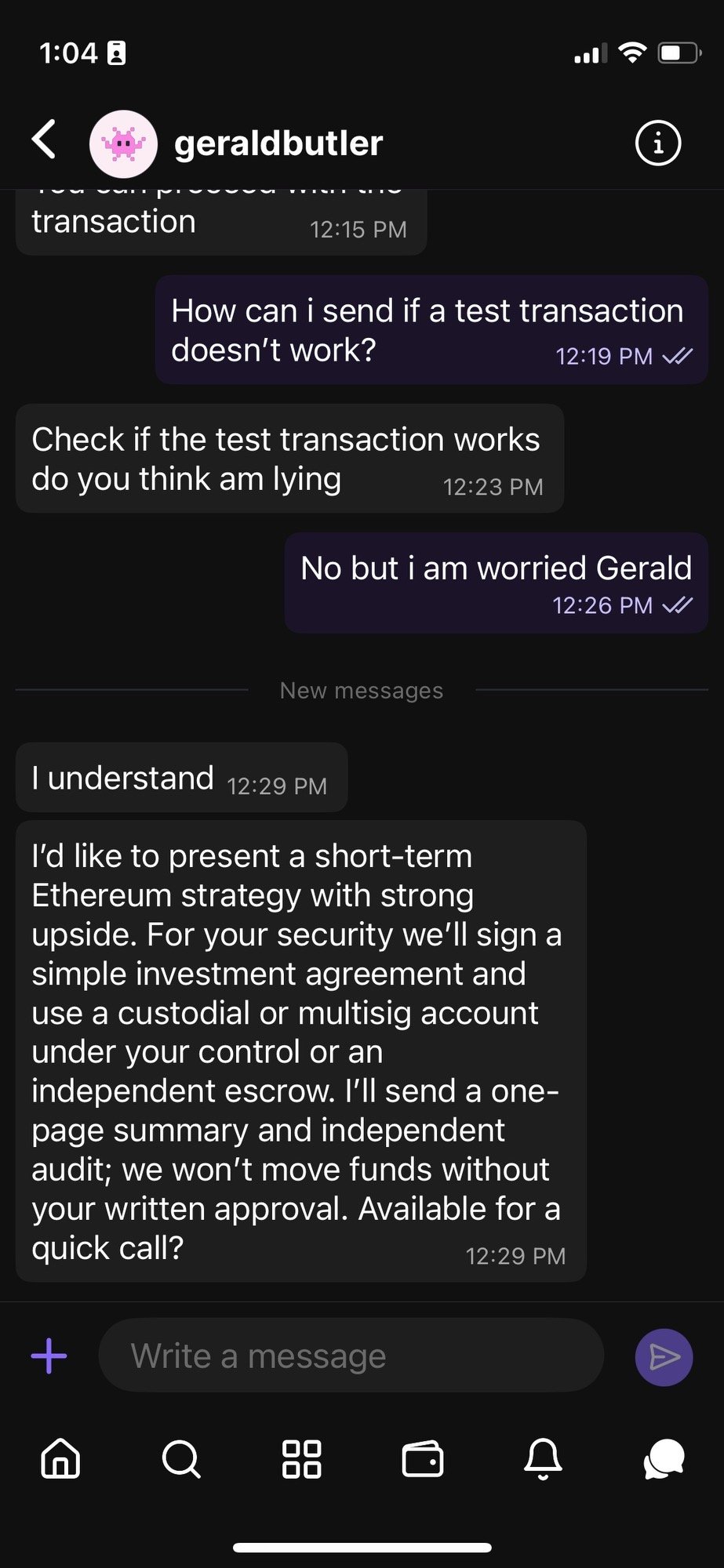Go back from geraldbutler chat
Viewport: 724px width, 1568px height.
click(45, 141)
